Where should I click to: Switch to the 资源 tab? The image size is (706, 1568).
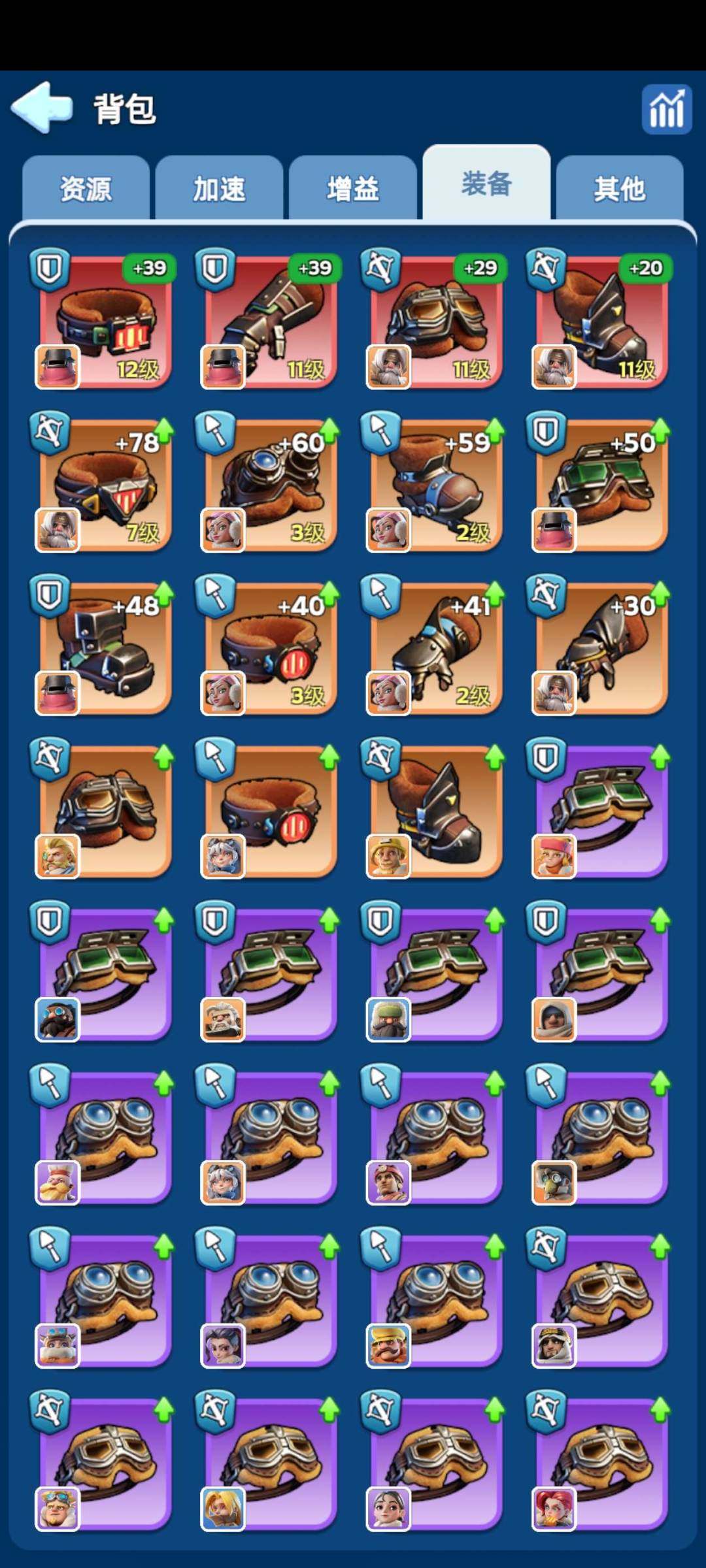[86, 189]
